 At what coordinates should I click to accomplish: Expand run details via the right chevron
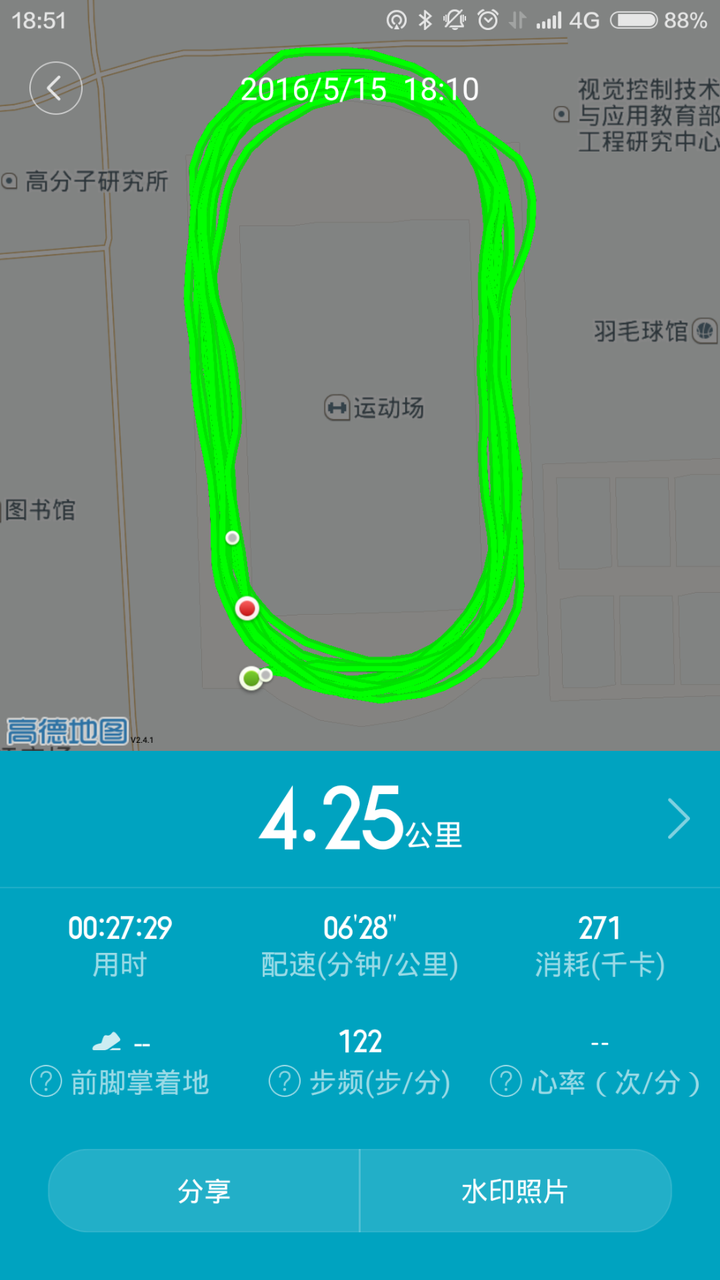click(678, 819)
